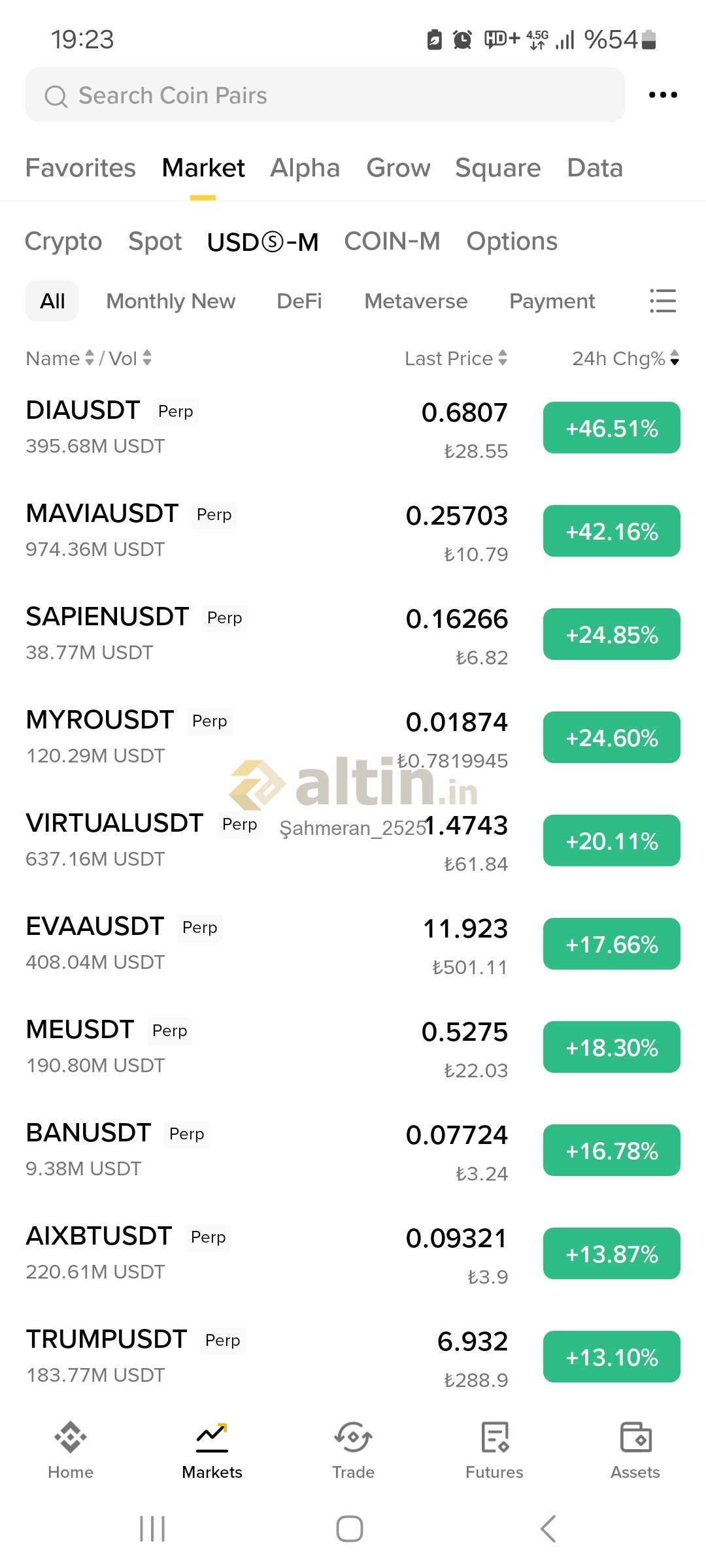Open the three-dot overflow menu
This screenshot has height=1568, width=706.
(662, 95)
